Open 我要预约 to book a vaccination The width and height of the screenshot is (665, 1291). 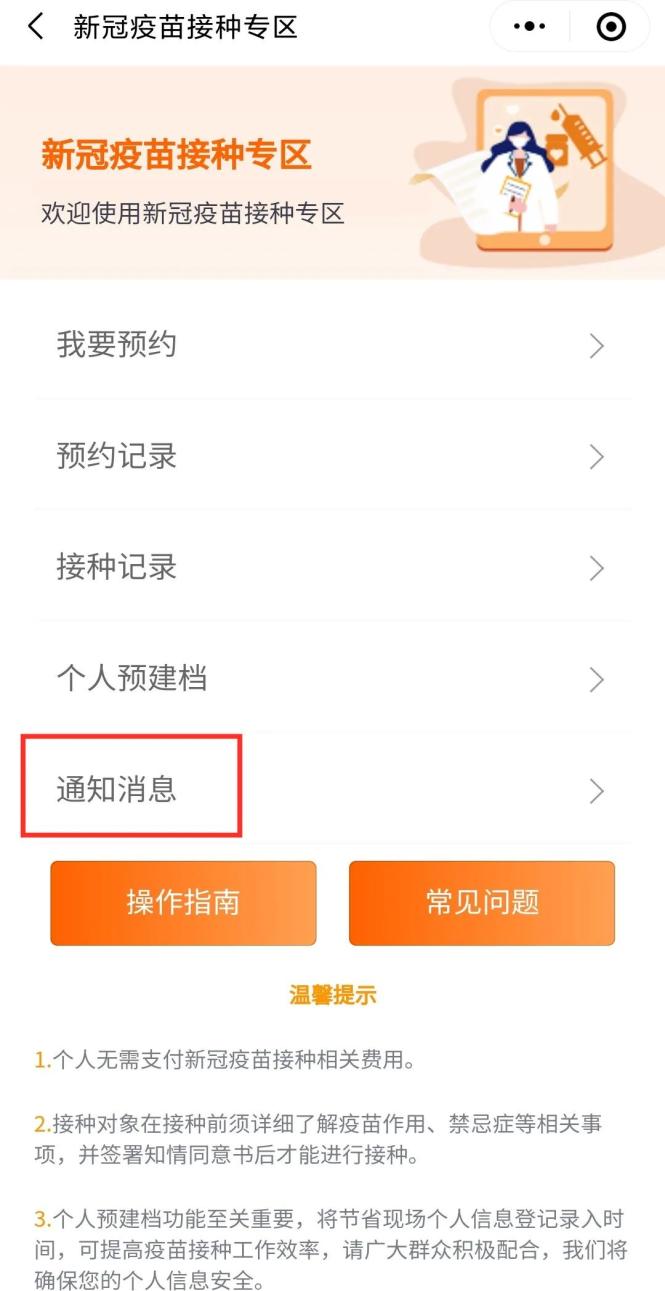[332, 345]
